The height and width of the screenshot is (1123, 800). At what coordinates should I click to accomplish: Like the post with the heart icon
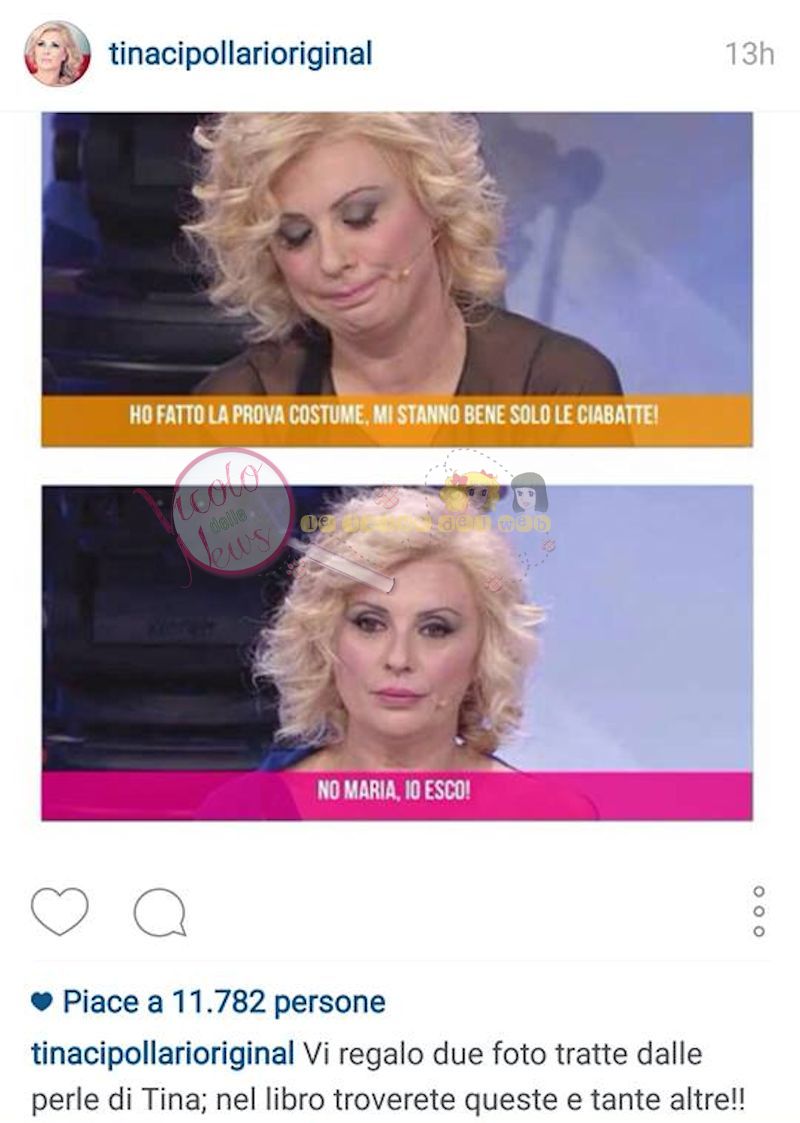click(x=60, y=911)
